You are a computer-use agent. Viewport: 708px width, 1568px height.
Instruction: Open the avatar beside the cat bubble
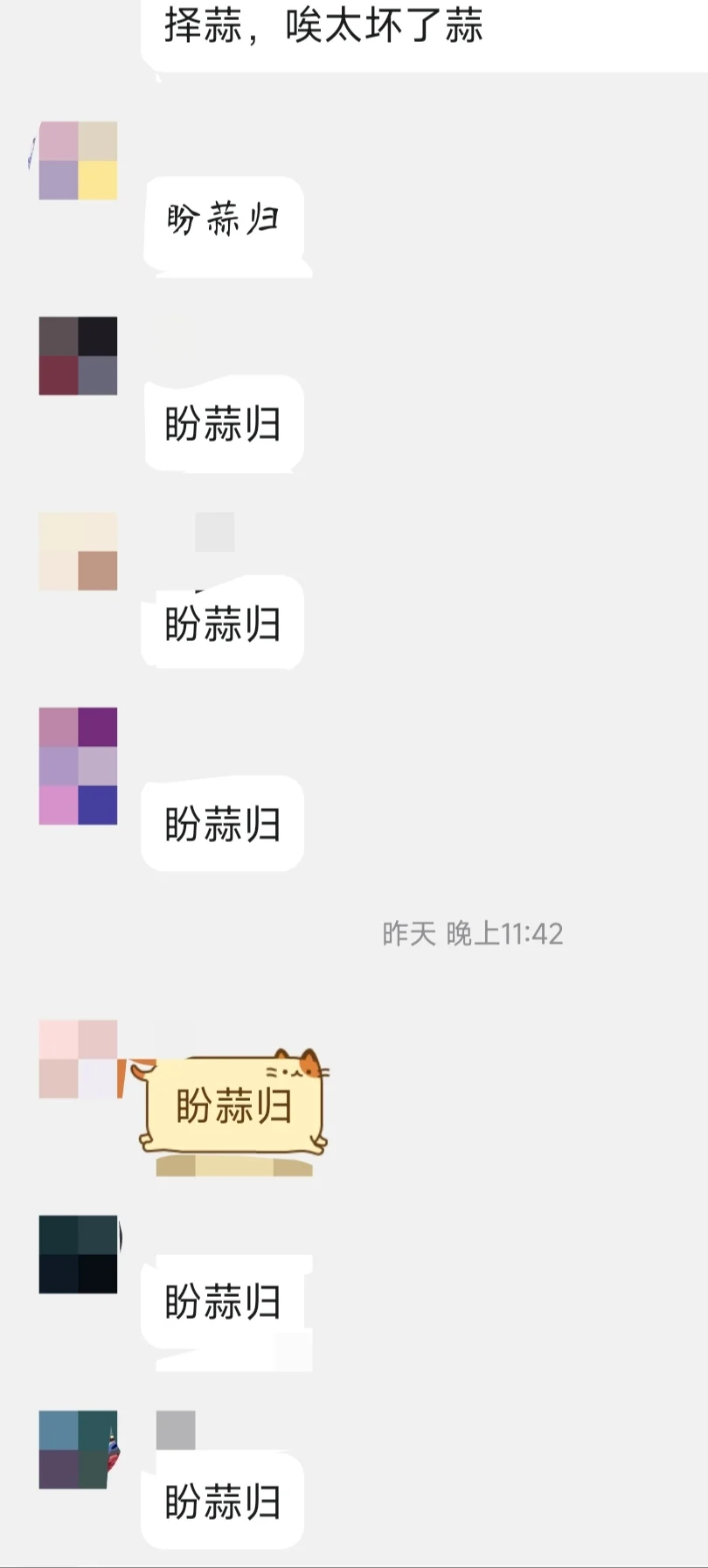[78, 1059]
